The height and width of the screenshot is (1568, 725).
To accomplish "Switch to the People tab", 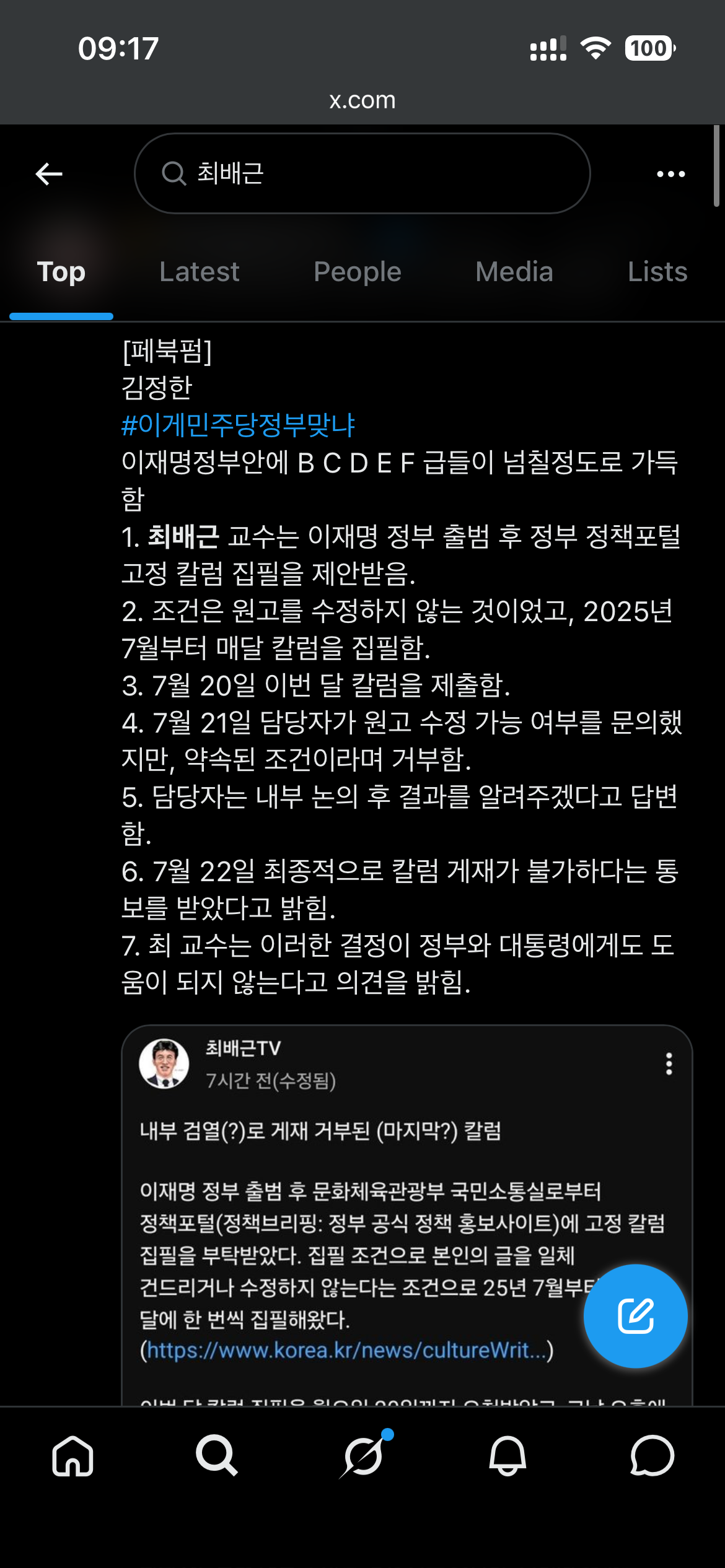I will (x=358, y=272).
